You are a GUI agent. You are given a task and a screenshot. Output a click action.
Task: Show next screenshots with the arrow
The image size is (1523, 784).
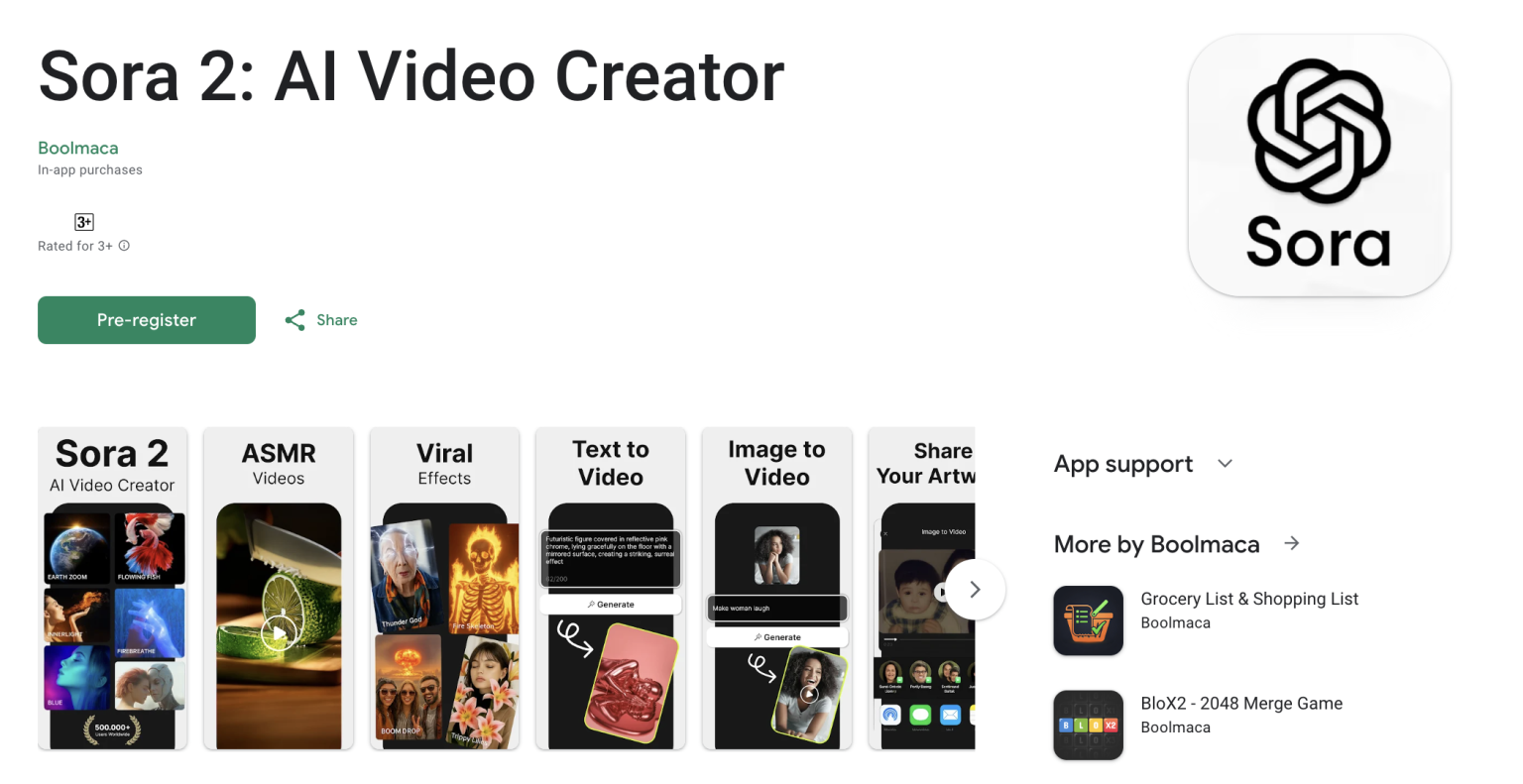click(x=975, y=590)
